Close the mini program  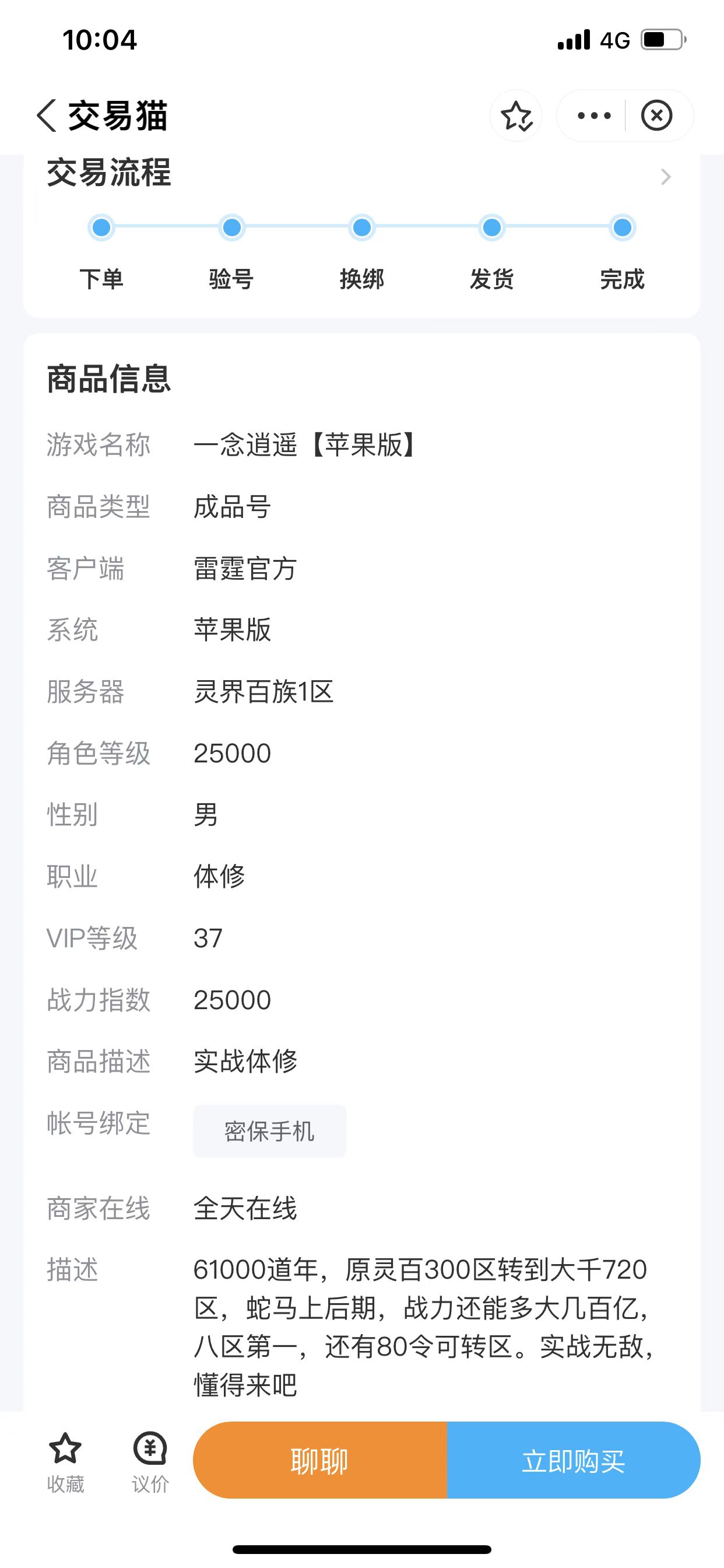pyautogui.click(x=656, y=116)
